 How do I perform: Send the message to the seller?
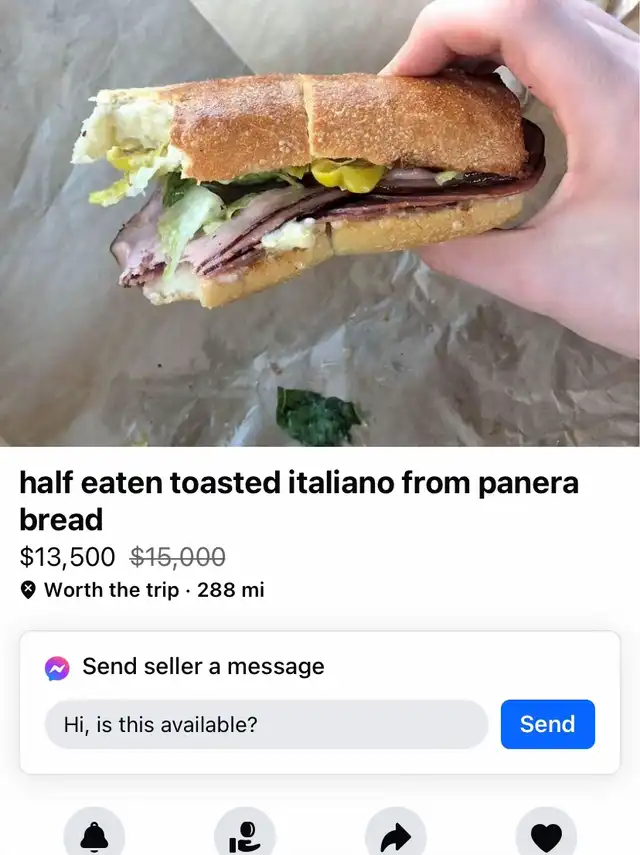click(x=547, y=724)
